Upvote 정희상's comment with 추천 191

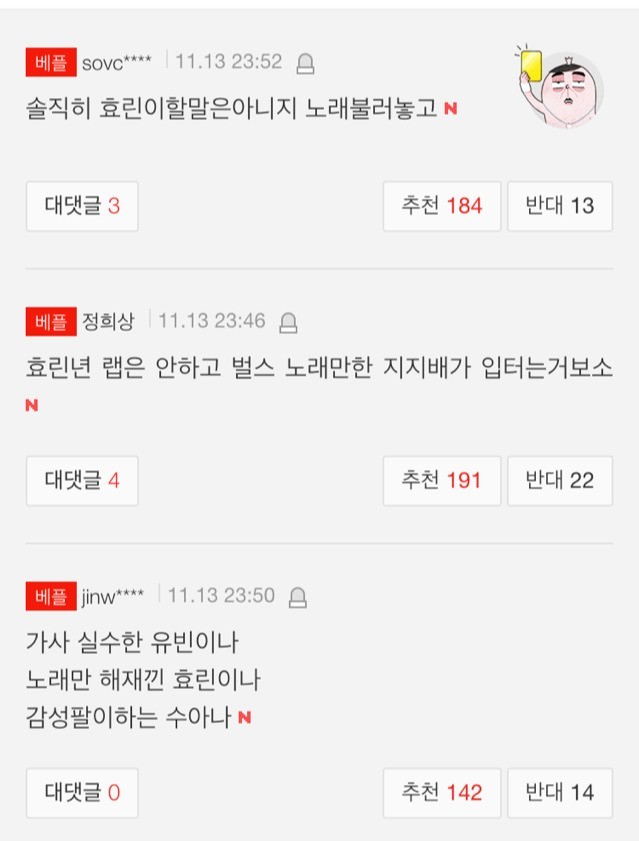[441, 481]
